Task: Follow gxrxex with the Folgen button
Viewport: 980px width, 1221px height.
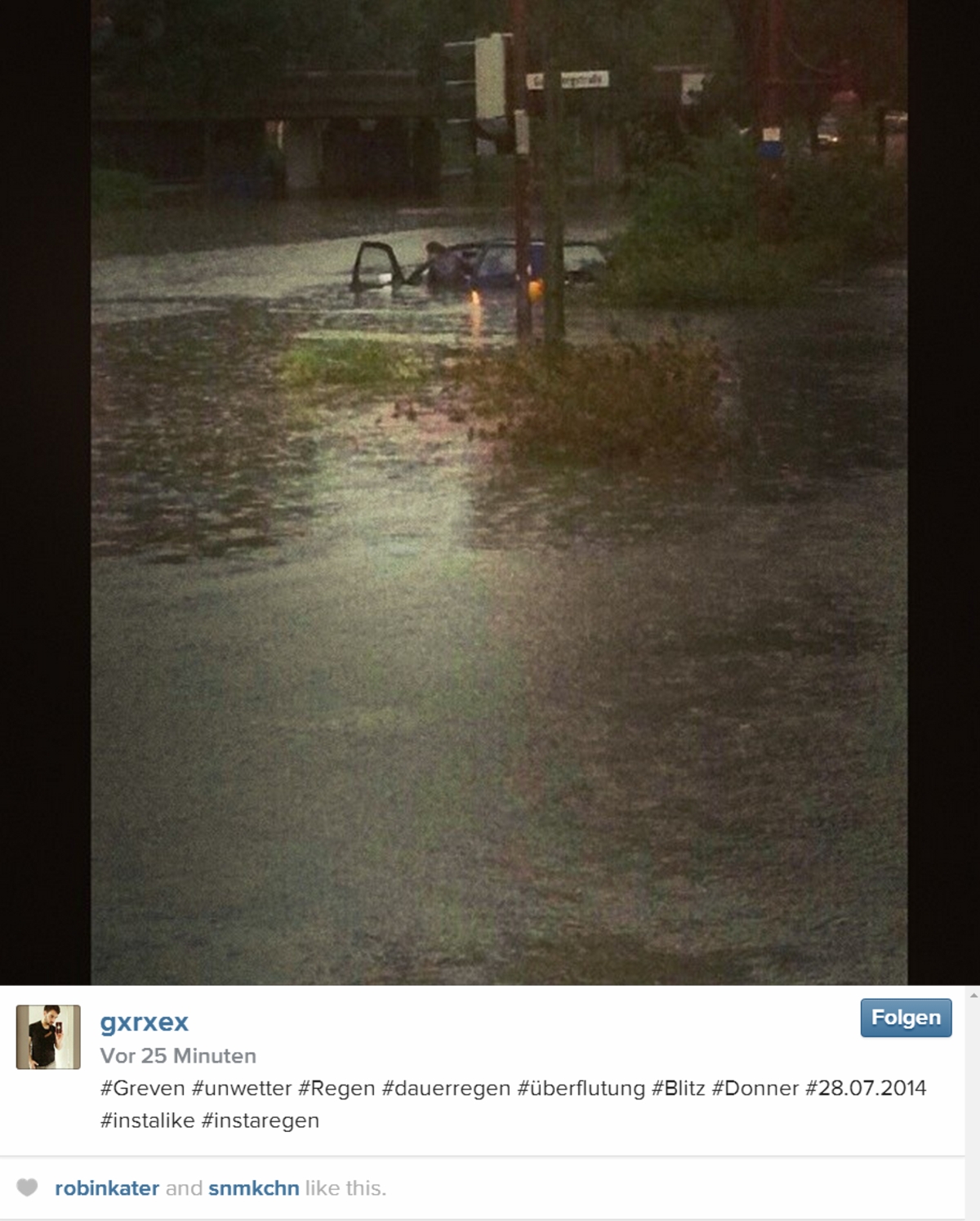Action: point(906,1018)
